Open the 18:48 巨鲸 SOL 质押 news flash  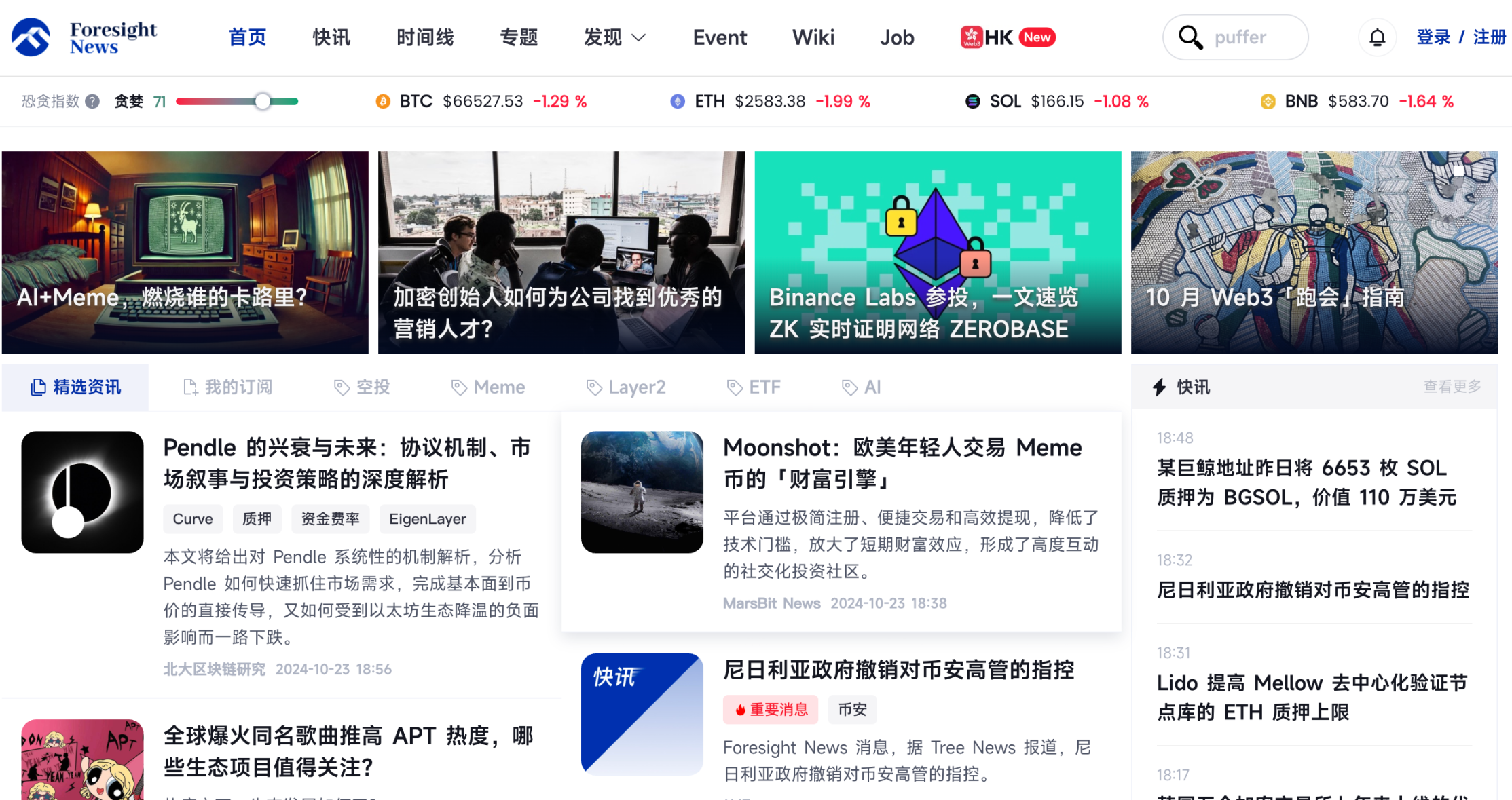(x=1306, y=482)
